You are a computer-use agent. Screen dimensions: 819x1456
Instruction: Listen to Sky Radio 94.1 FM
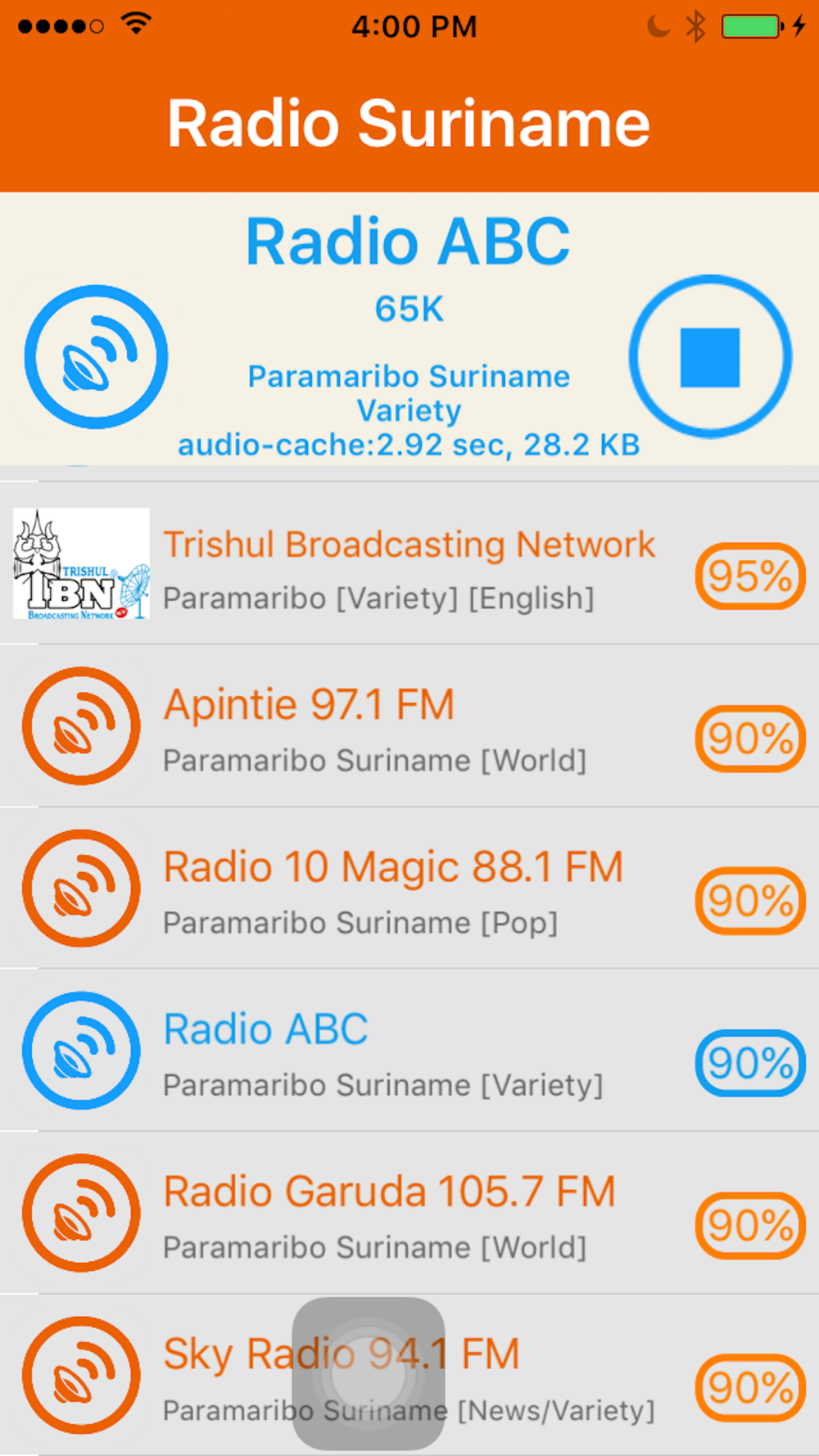point(409,1375)
